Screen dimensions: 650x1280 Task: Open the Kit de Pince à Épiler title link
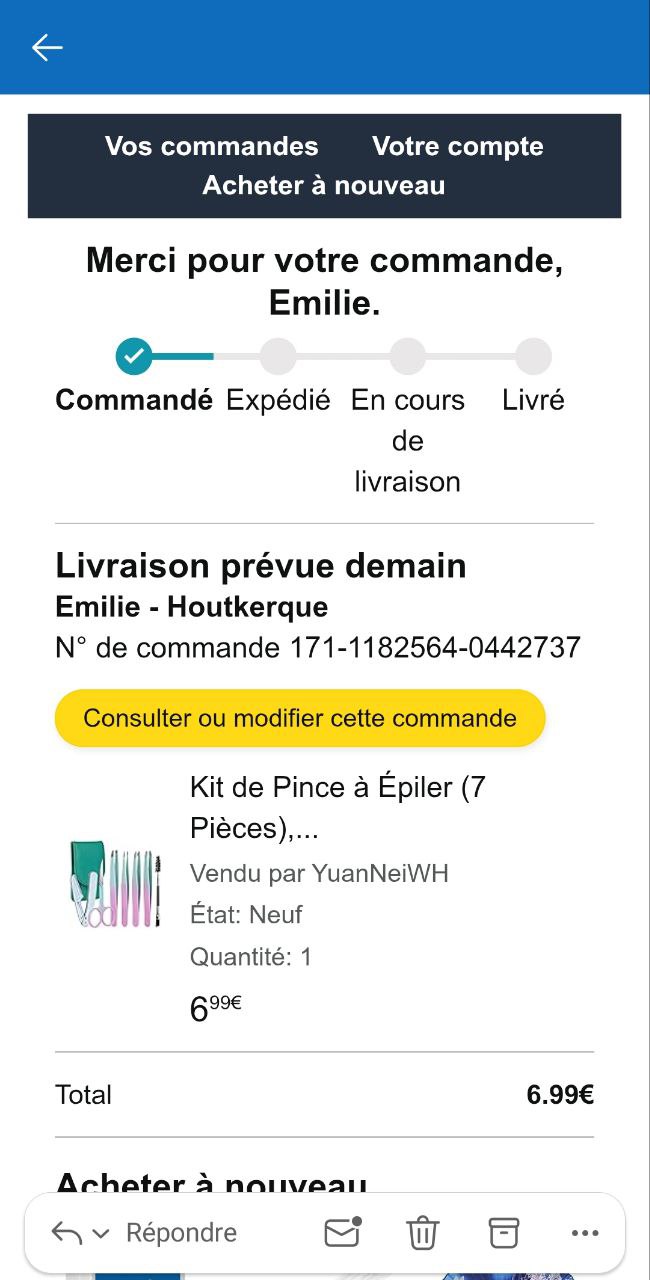[x=337, y=807]
